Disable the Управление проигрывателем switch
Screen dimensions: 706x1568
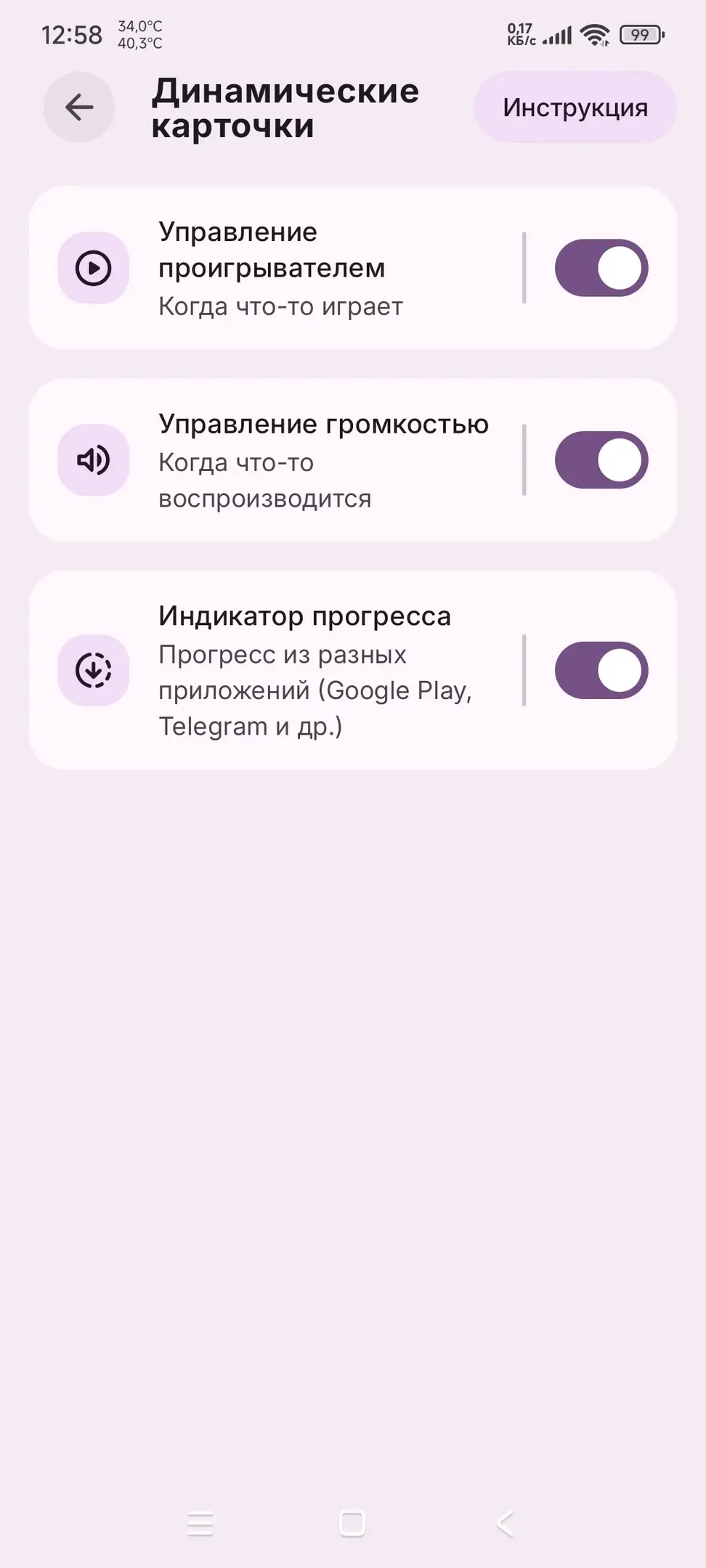[601, 269]
